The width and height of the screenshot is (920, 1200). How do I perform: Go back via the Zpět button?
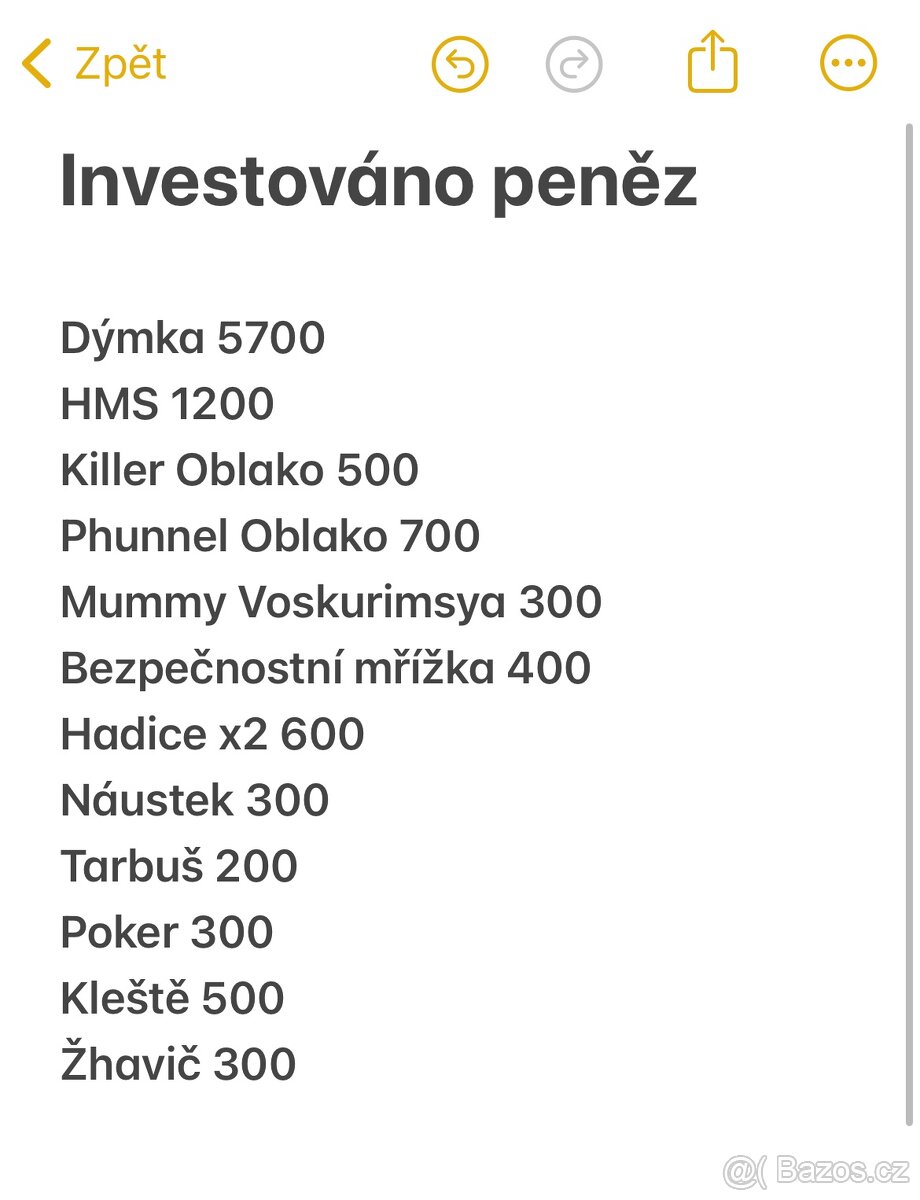(94, 65)
